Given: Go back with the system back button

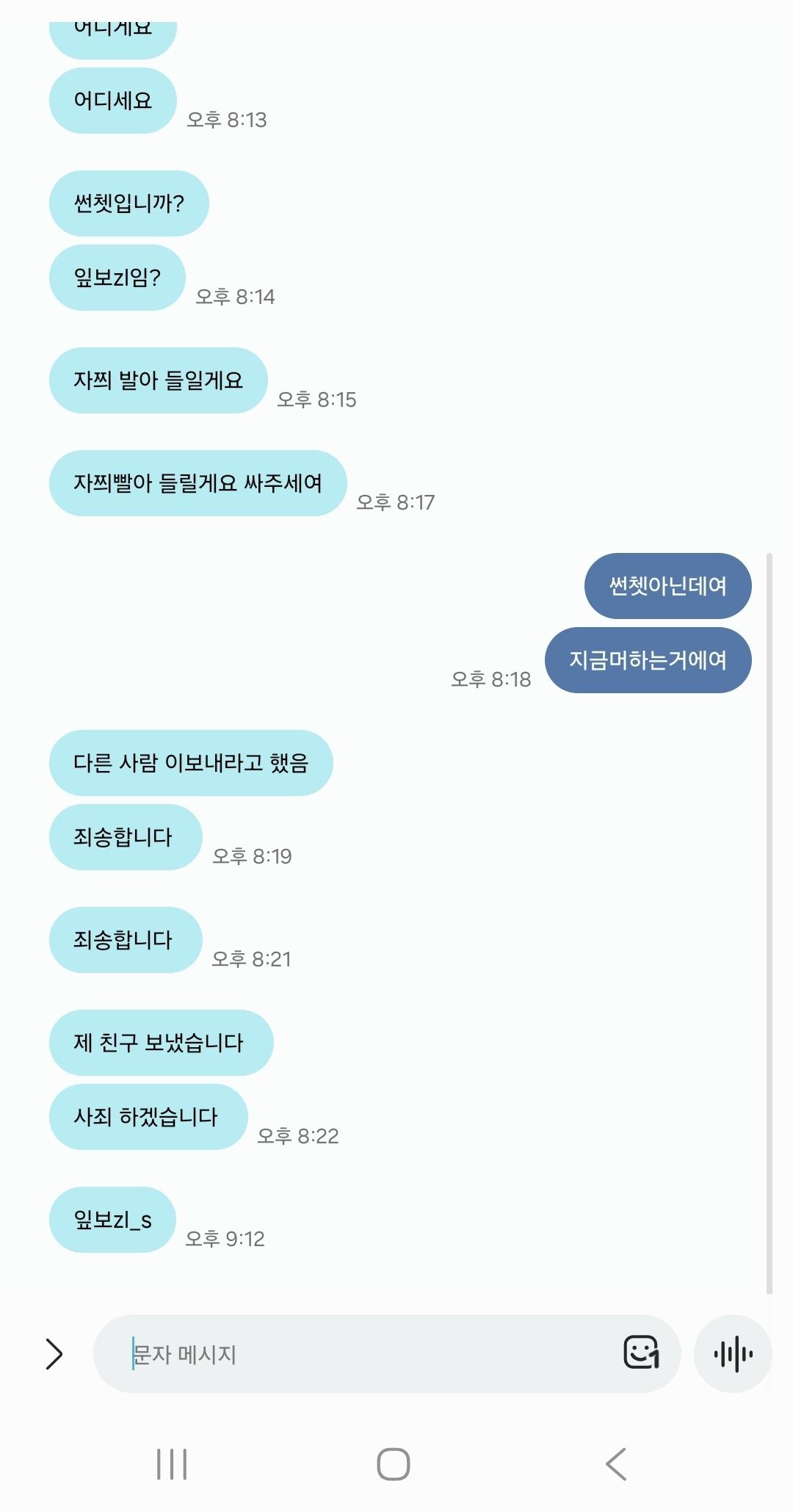Looking at the screenshot, I should pyautogui.click(x=616, y=1464).
